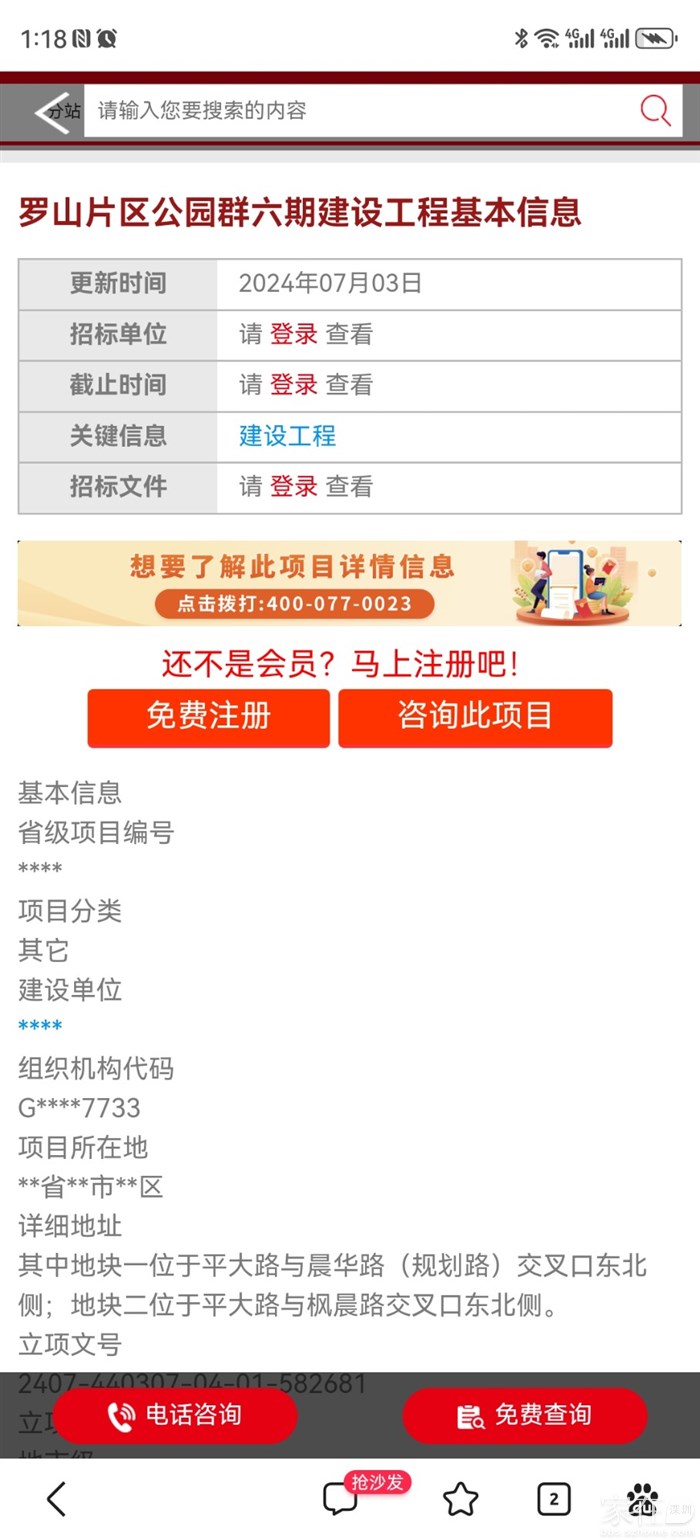This screenshot has width=700, height=1540.
Task: Tap the 分站 back arrow button
Action: (58, 111)
